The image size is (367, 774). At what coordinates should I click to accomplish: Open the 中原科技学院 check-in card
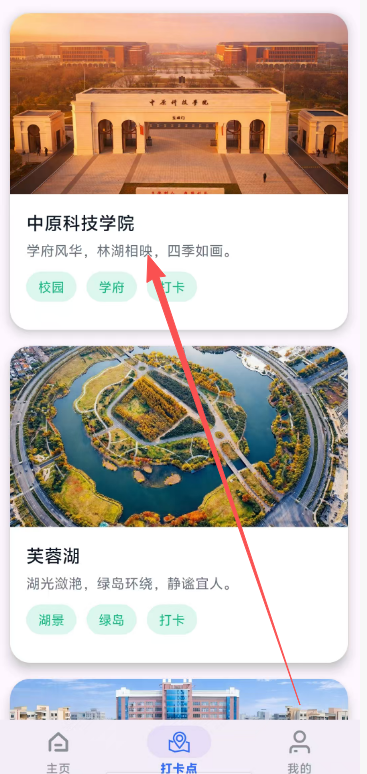point(179,171)
